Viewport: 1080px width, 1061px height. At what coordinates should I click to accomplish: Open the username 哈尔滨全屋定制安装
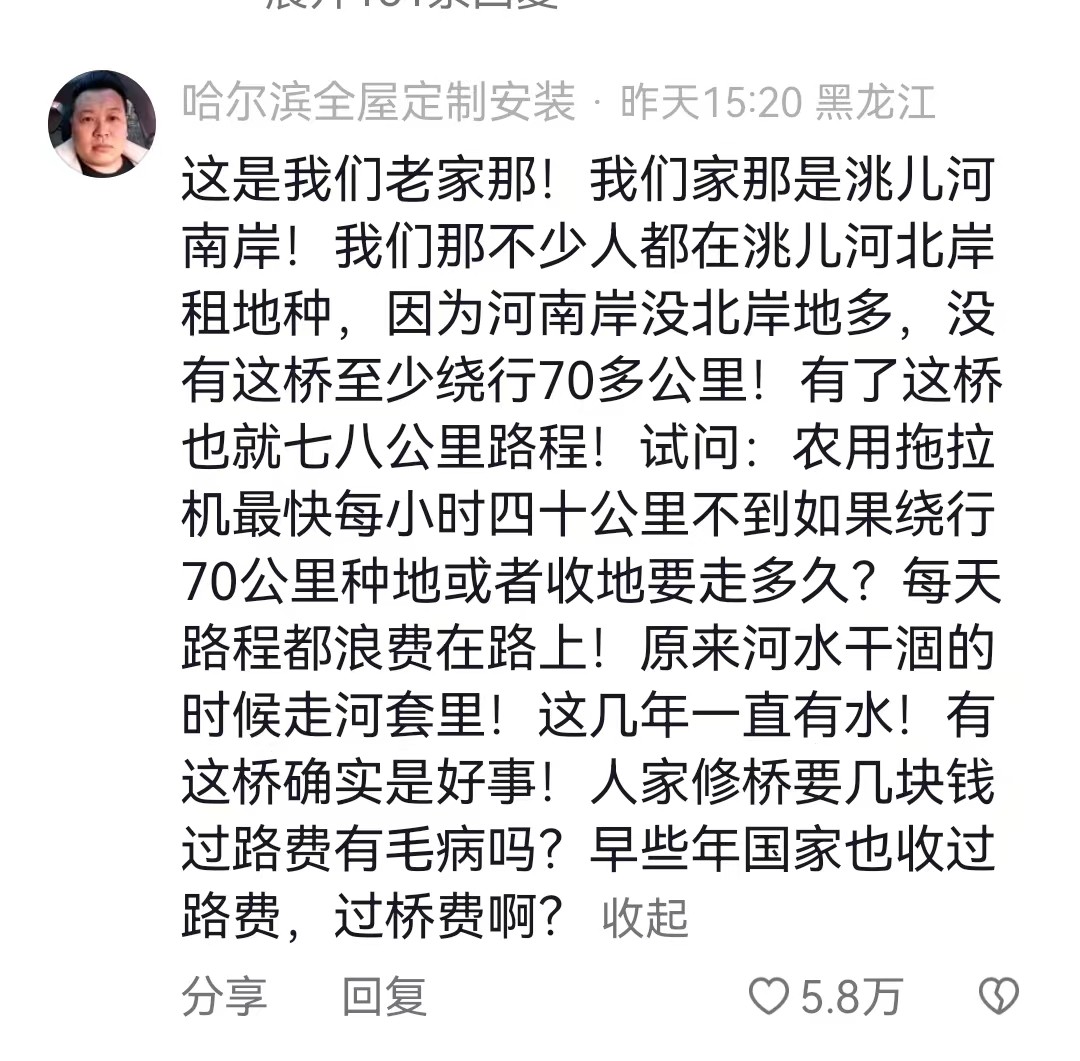pos(380,103)
